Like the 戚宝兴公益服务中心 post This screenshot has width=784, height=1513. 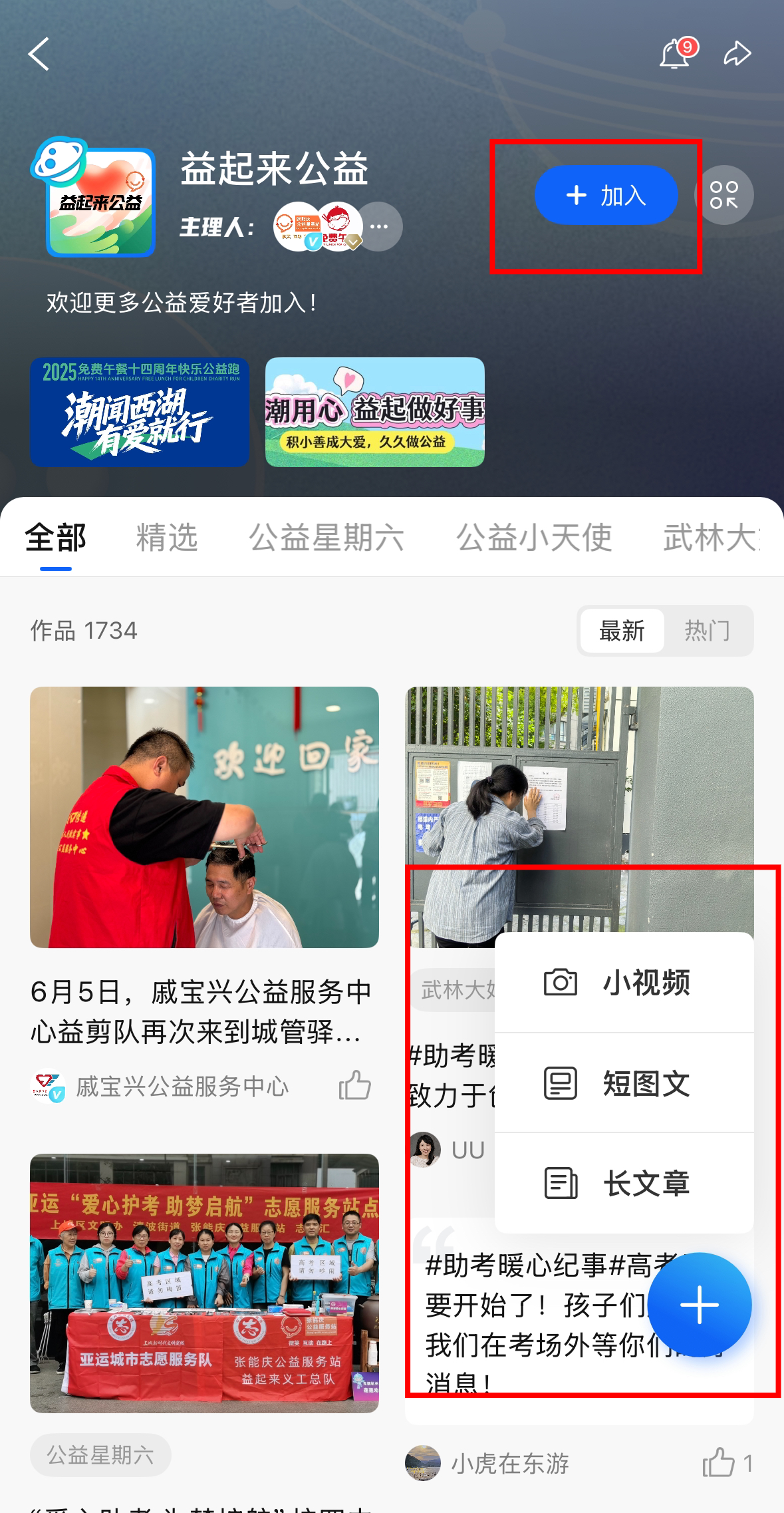pos(355,1086)
